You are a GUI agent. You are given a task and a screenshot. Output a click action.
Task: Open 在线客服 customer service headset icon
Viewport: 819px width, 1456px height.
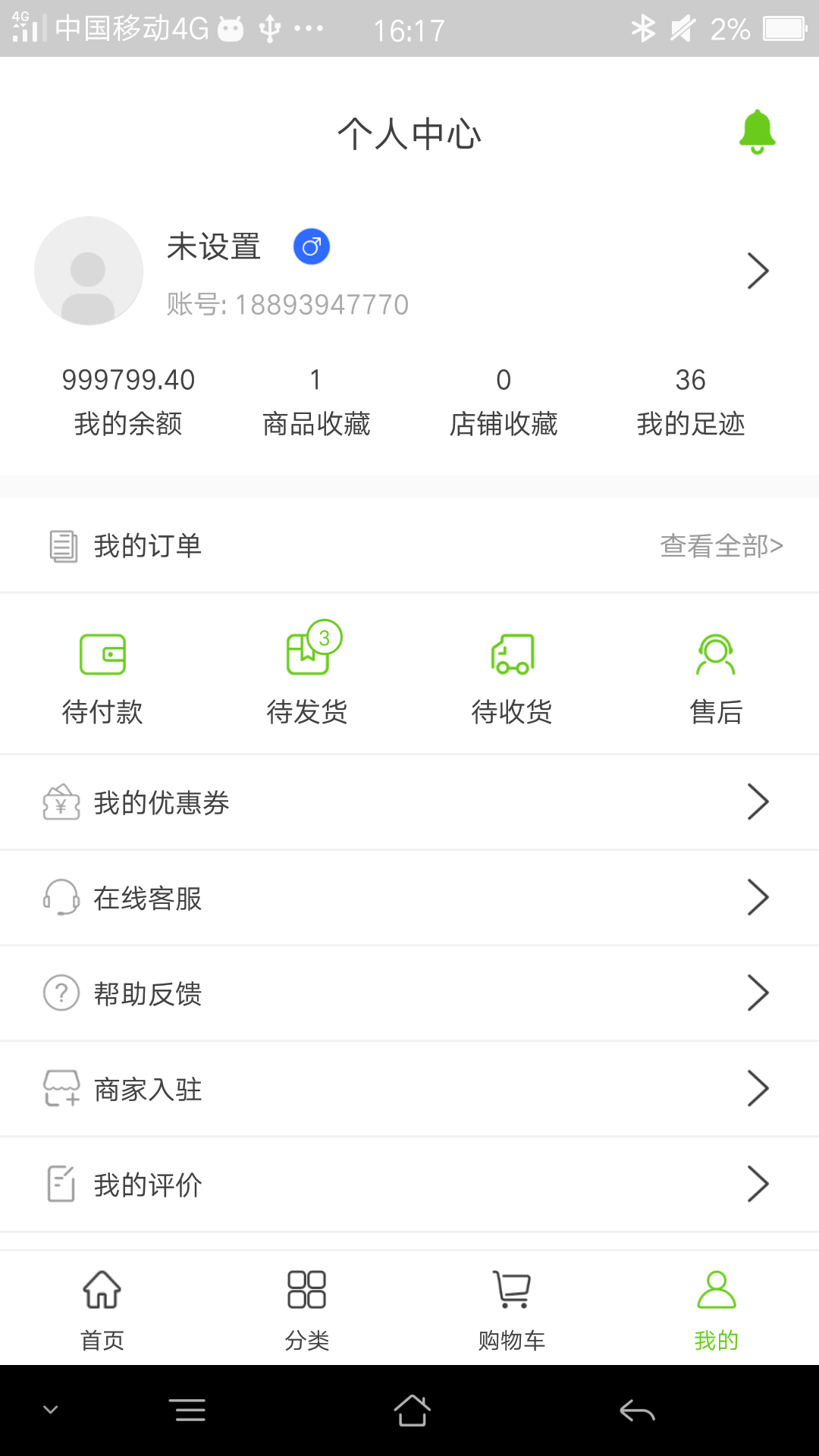point(61,898)
